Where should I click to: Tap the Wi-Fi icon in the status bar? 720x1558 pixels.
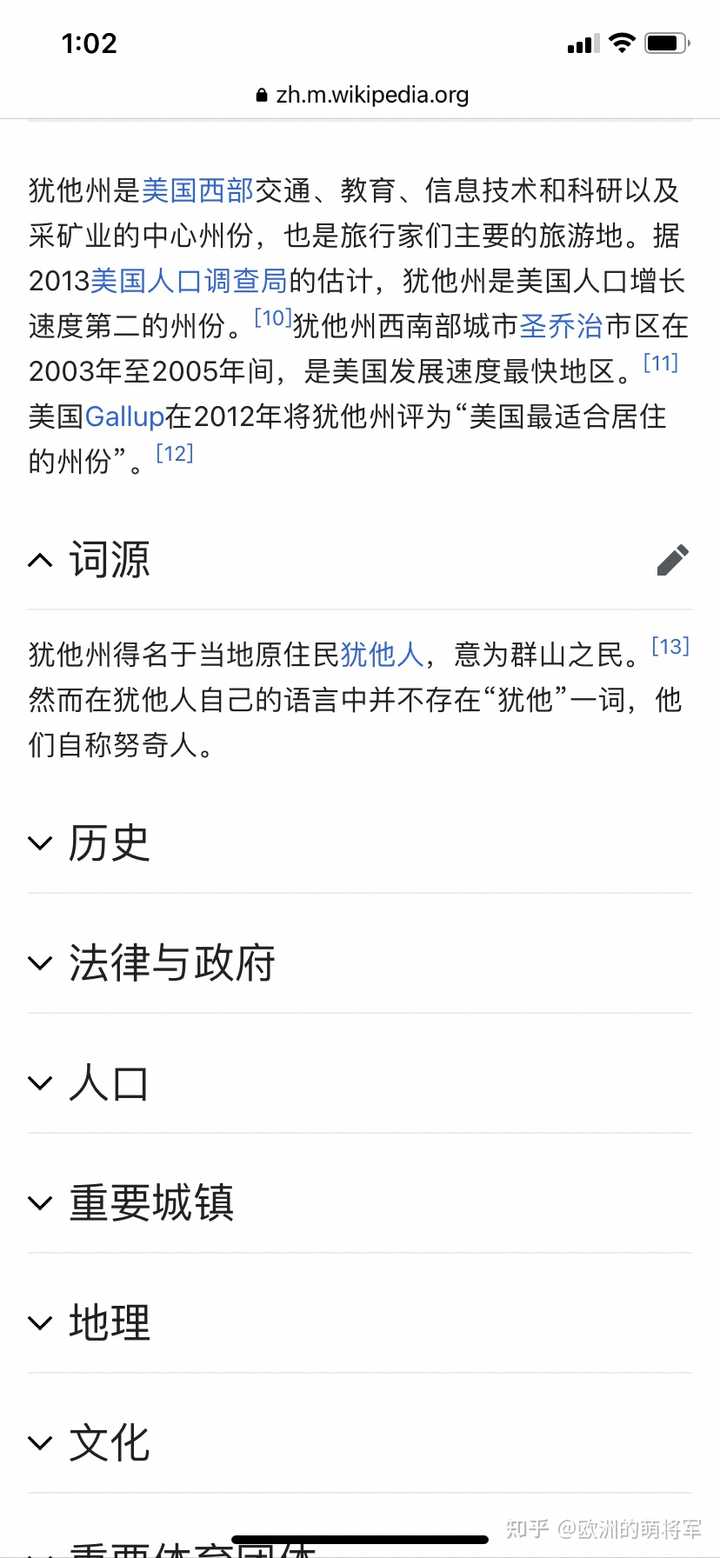(620, 43)
